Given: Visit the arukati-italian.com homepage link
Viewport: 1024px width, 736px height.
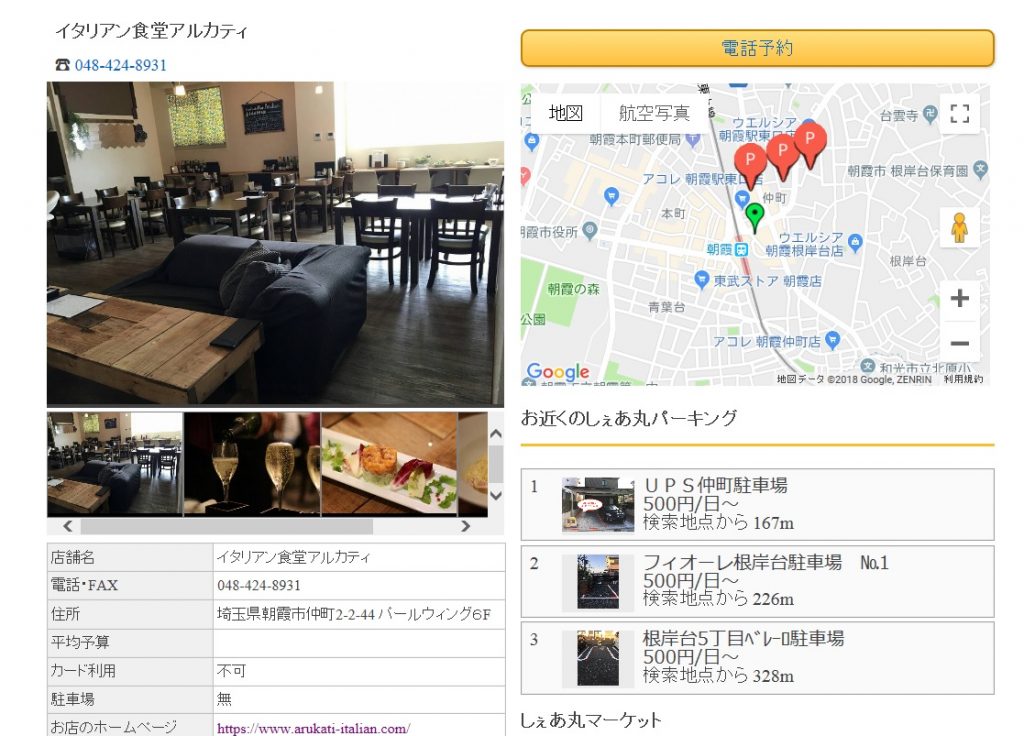Looking at the screenshot, I should [313, 729].
